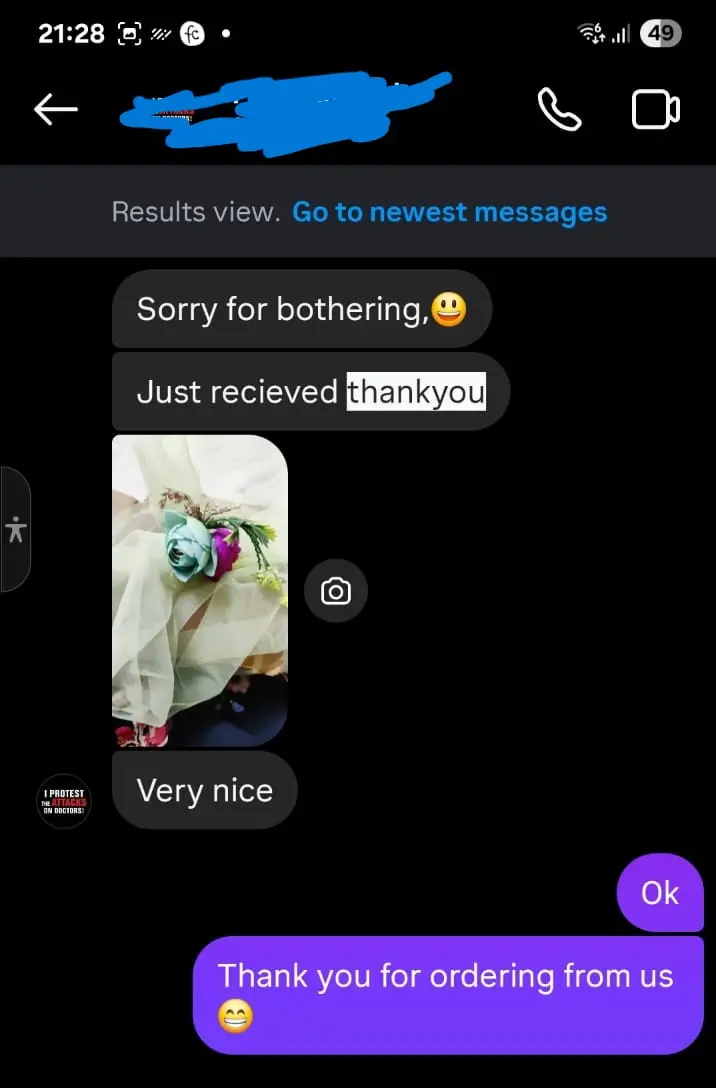This screenshot has height=1088, width=716.
Task: Tap the camera icon beside the photo
Action: [336, 592]
